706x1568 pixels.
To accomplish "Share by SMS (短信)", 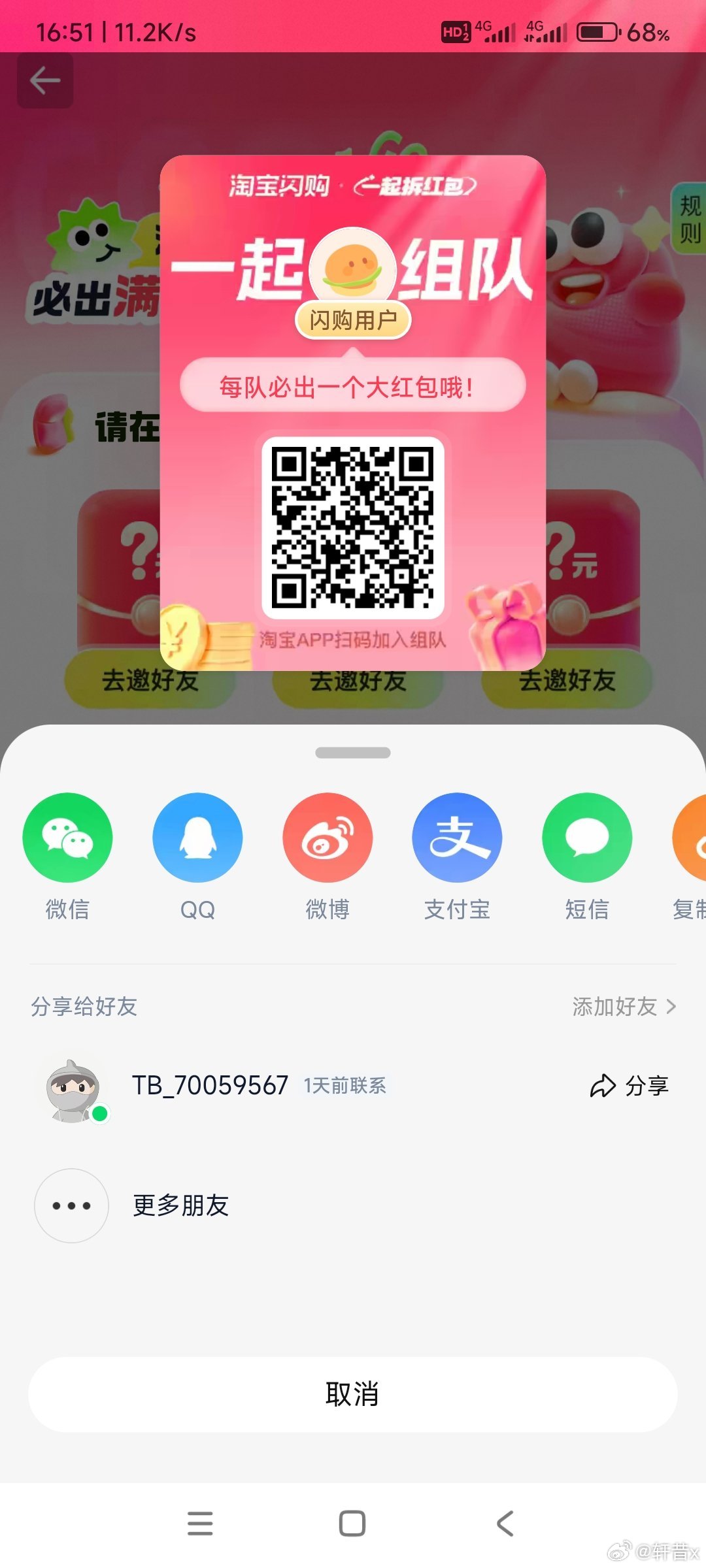I will pyautogui.click(x=587, y=838).
